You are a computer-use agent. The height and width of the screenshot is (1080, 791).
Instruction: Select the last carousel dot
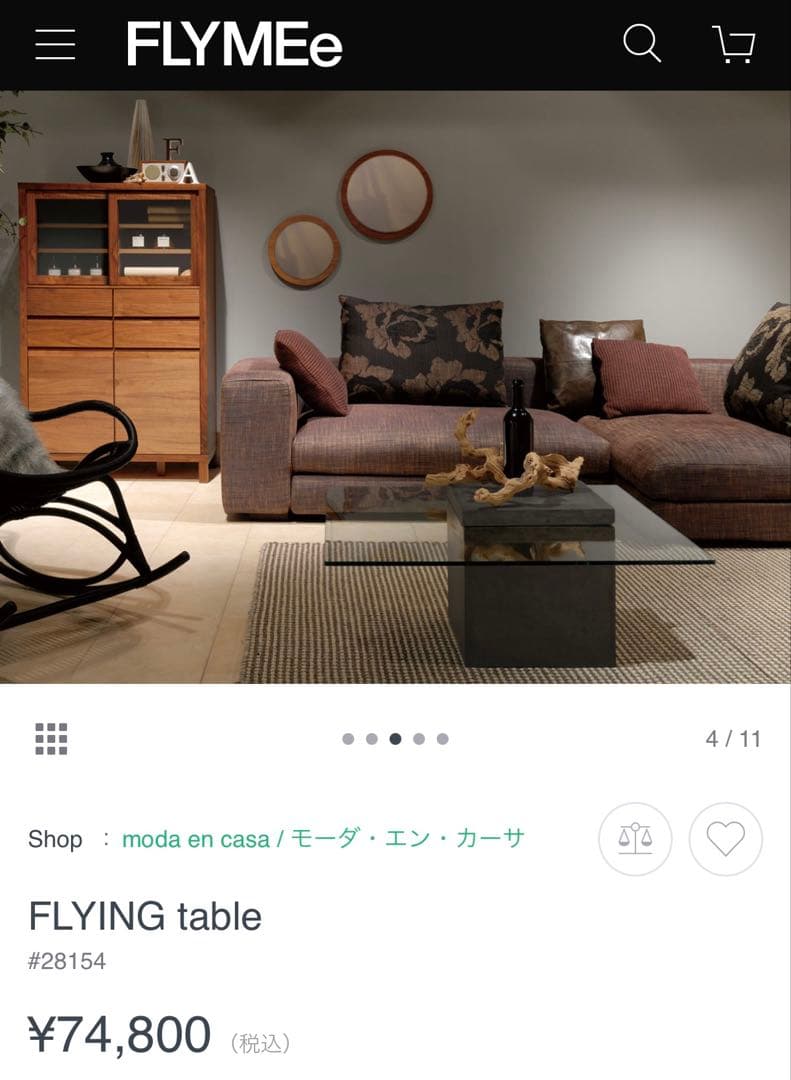(442, 738)
